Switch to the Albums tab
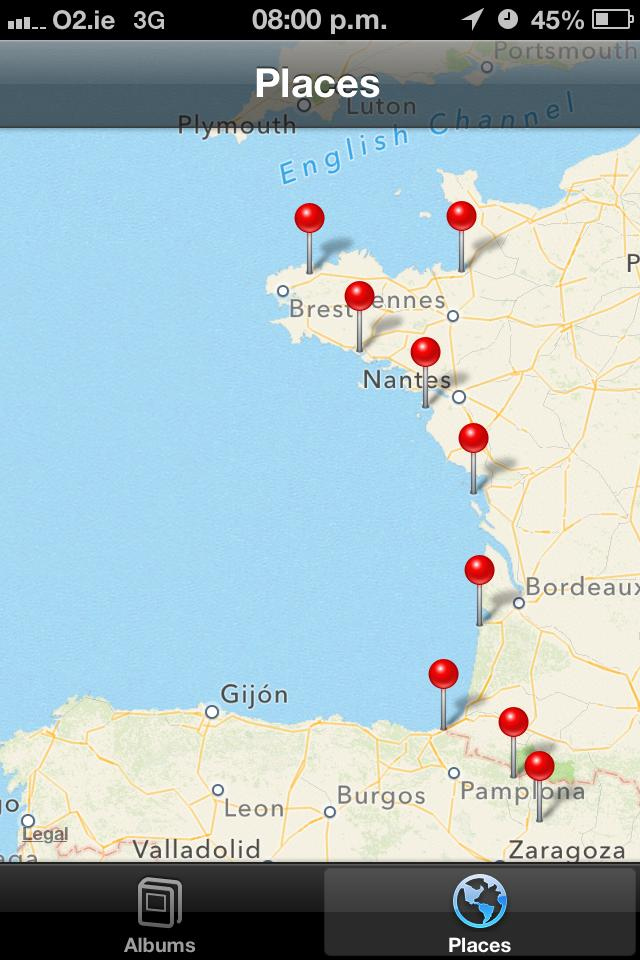 (160, 912)
